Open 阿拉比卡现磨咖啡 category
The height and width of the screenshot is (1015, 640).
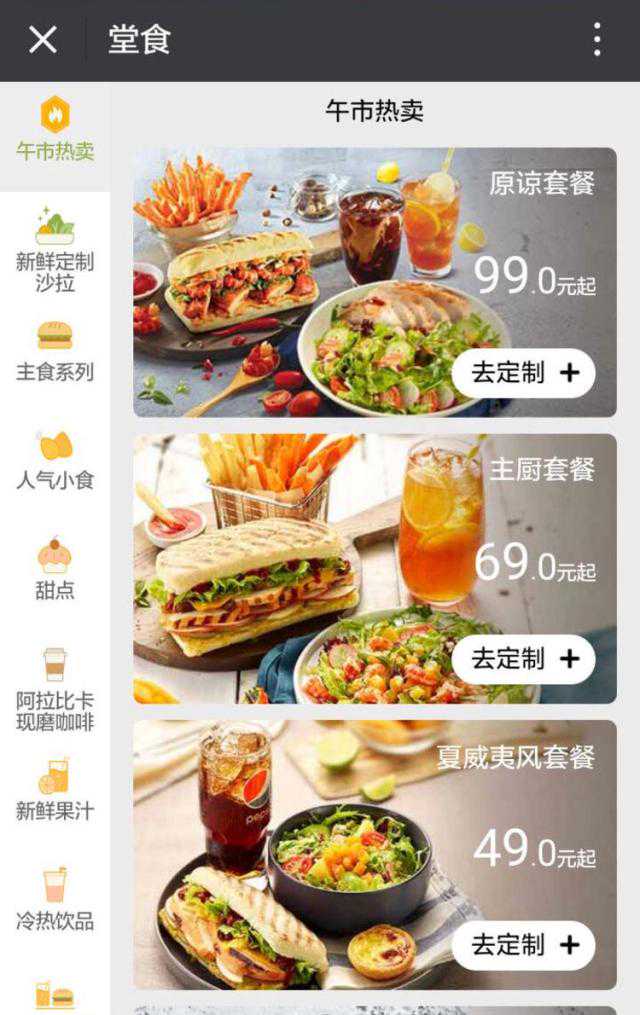(x=55, y=690)
